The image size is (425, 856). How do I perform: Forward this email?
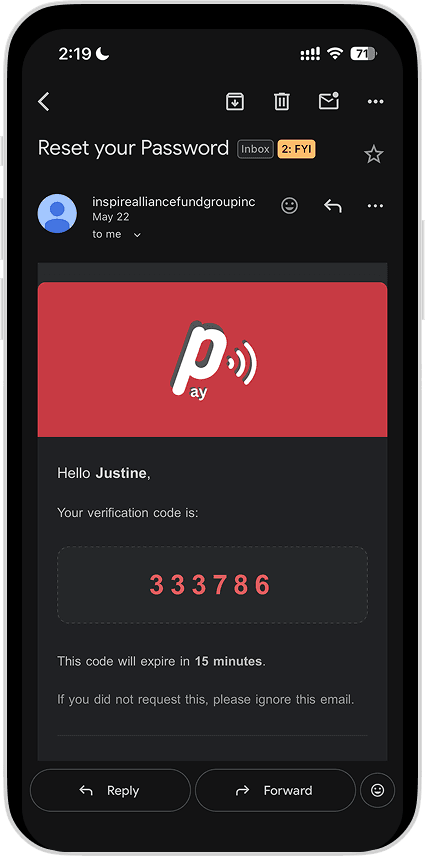coord(275,790)
